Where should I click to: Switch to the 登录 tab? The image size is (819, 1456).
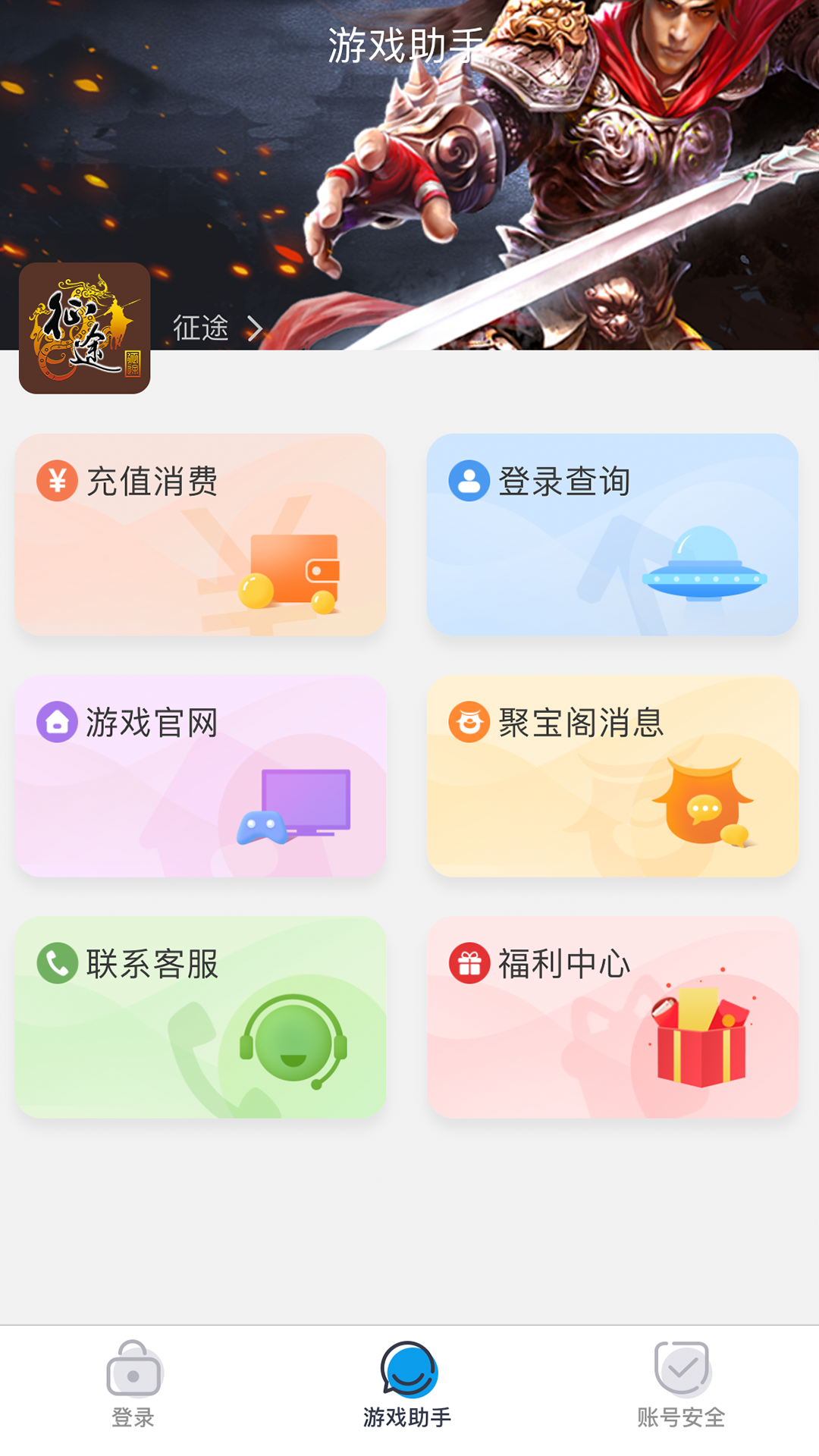pos(133,1385)
